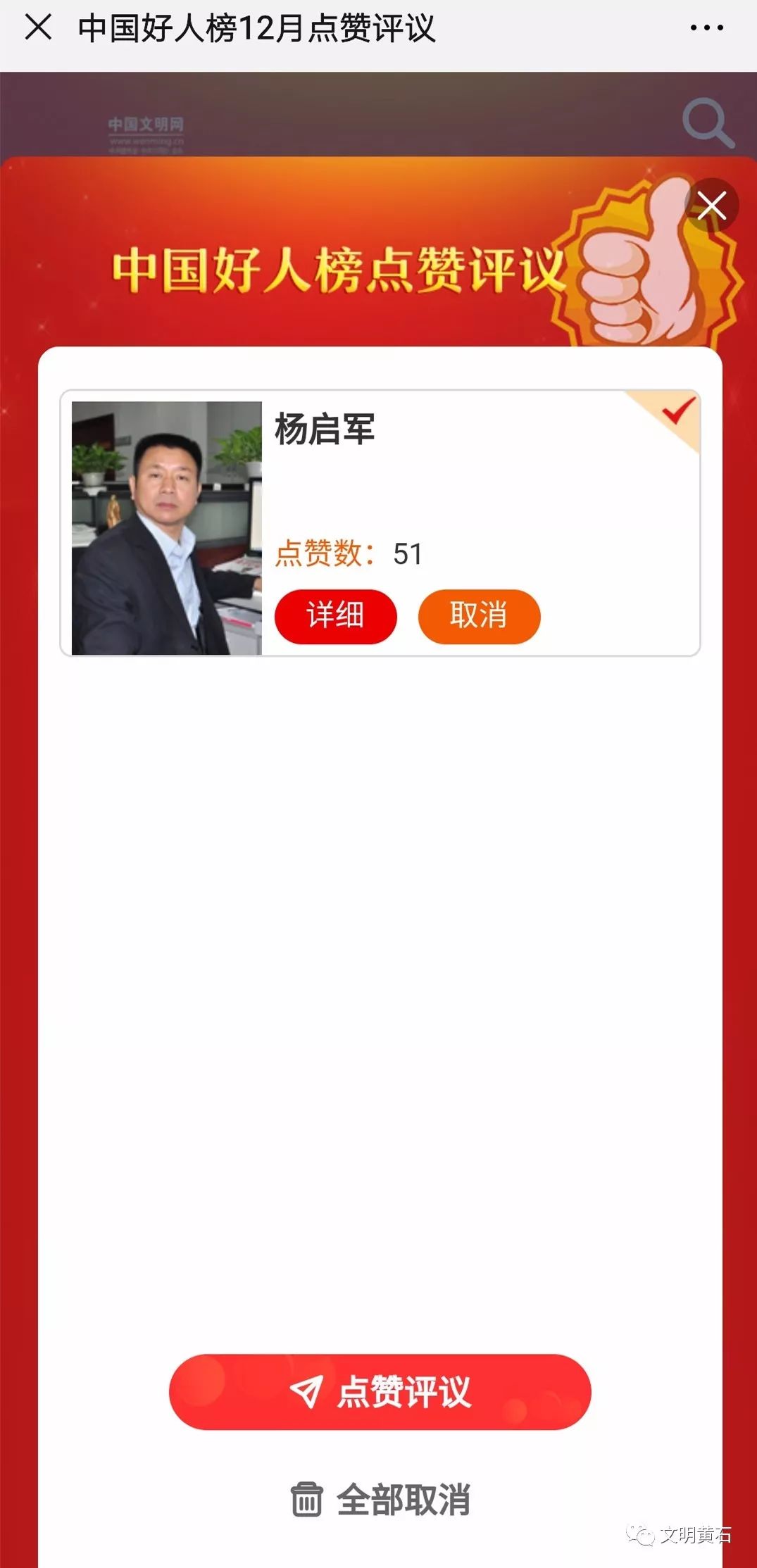Dismiss the selection popup with the round X
The width and height of the screenshot is (757, 1568).
click(x=712, y=206)
